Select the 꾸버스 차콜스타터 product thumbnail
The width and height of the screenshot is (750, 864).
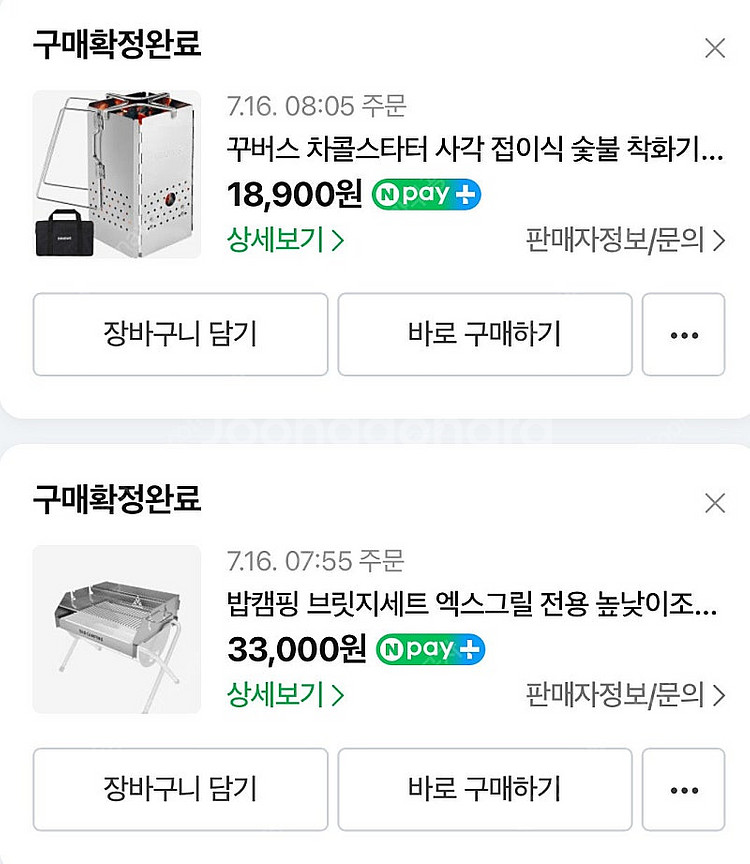[x=119, y=174]
